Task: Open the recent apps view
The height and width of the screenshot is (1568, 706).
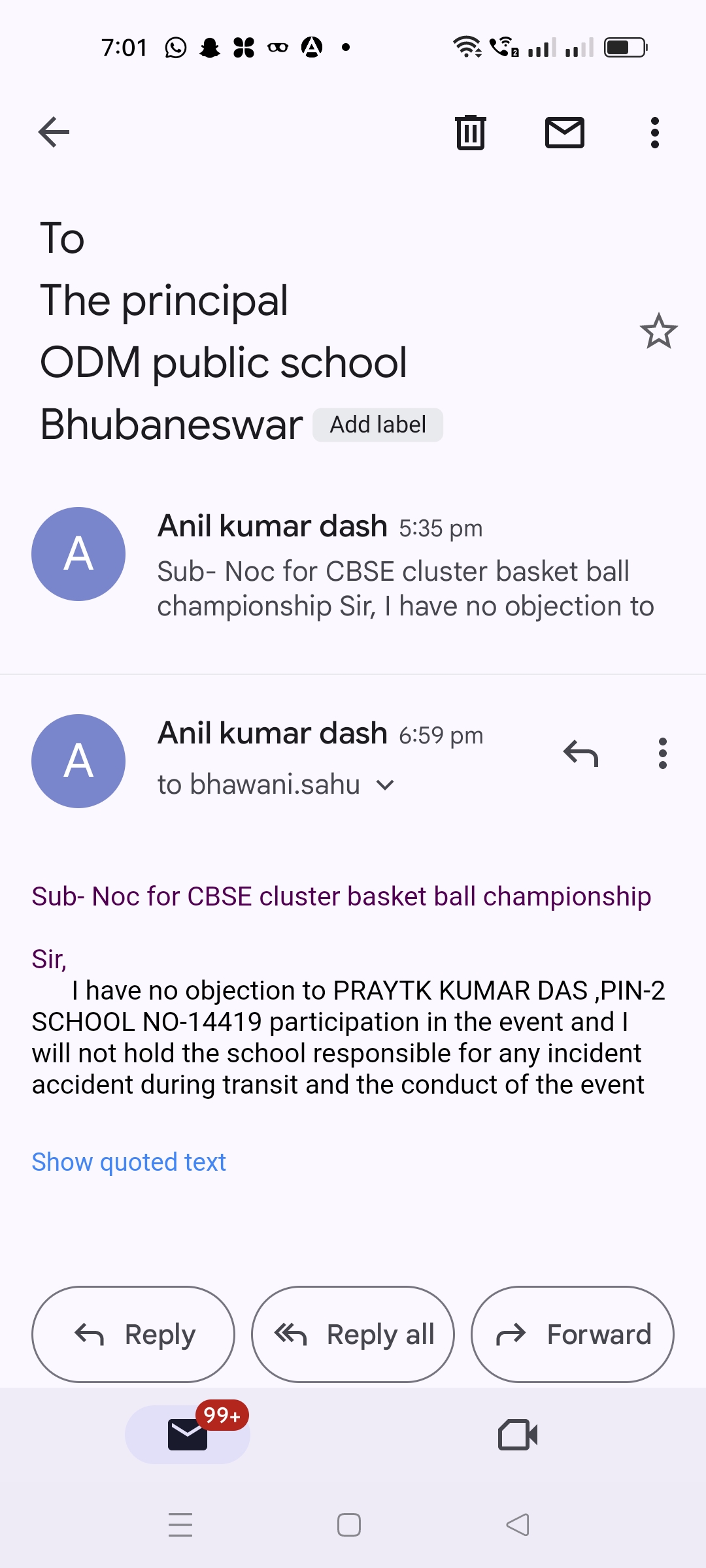Action: click(180, 1525)
